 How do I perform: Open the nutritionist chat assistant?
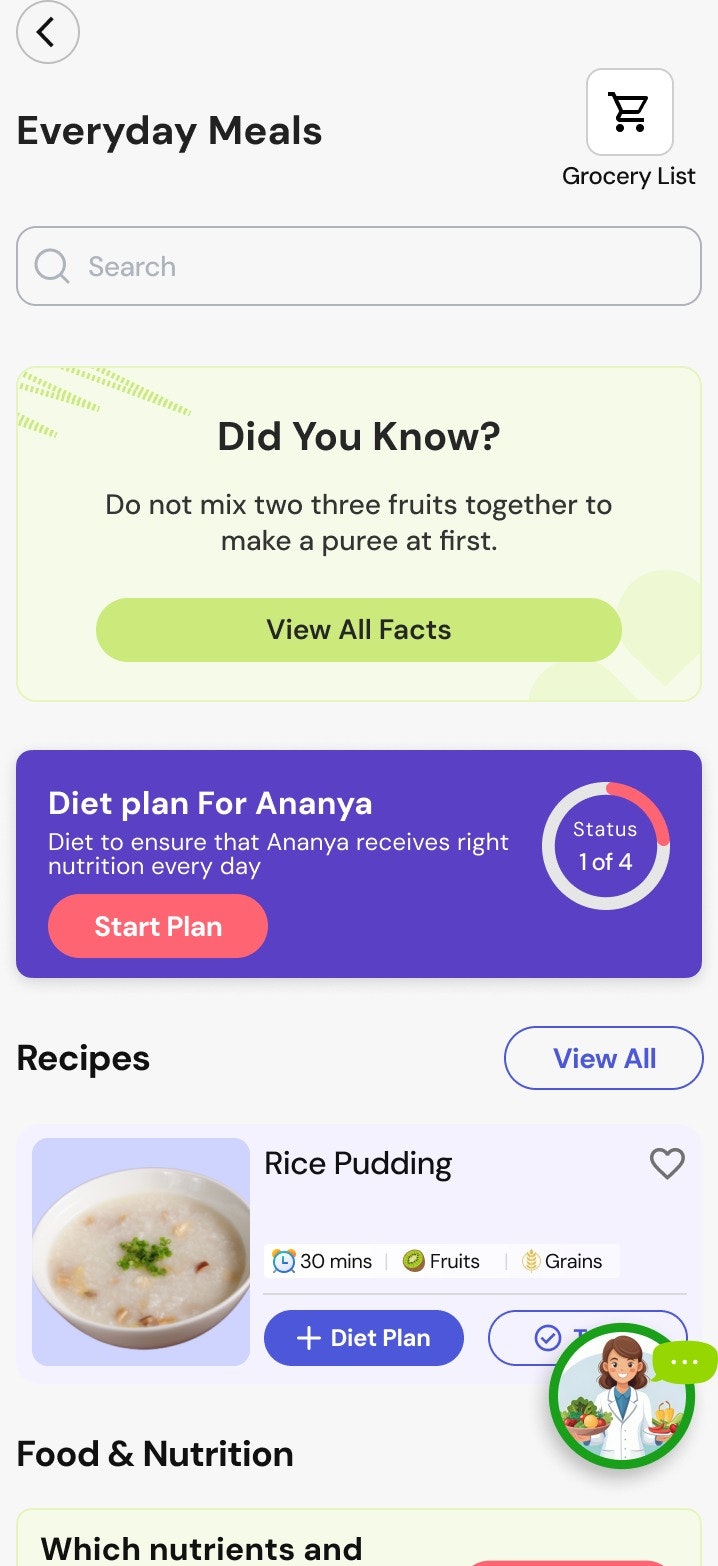pyautogui.click(x=622, y=1397)
